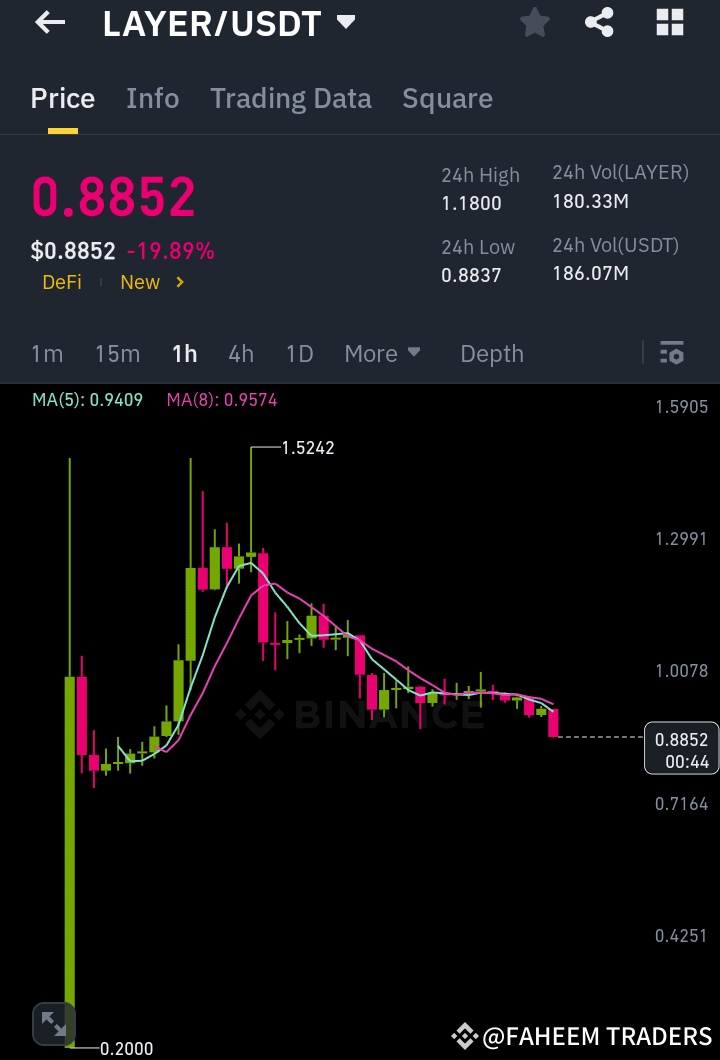The image size is (720, 1060).
Task: Open the Info tab
Action: click(x=152, y=98)
